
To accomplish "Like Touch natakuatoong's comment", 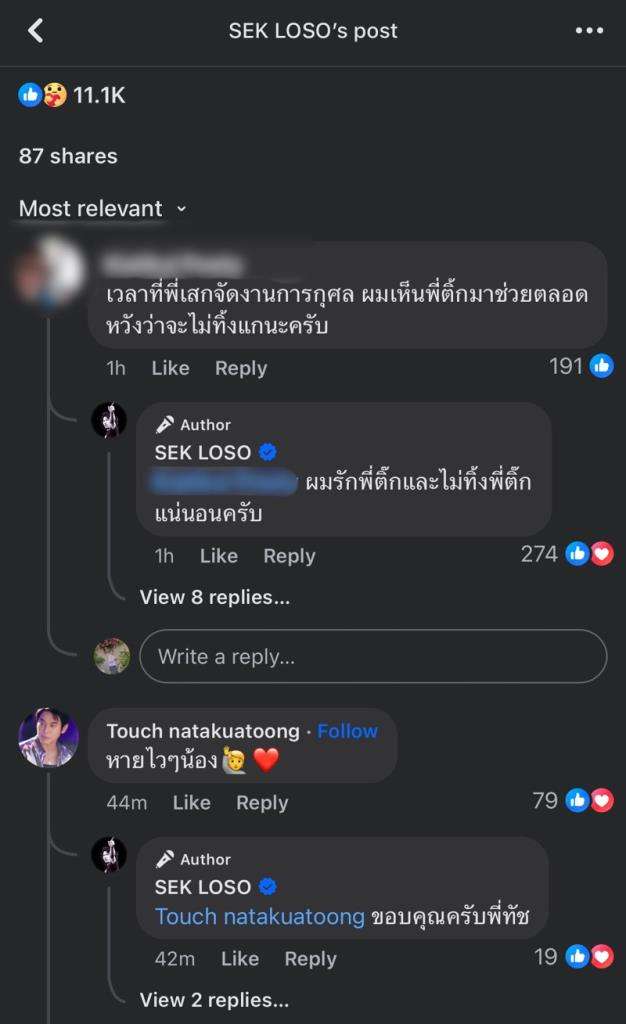I will tap(191, 803).
